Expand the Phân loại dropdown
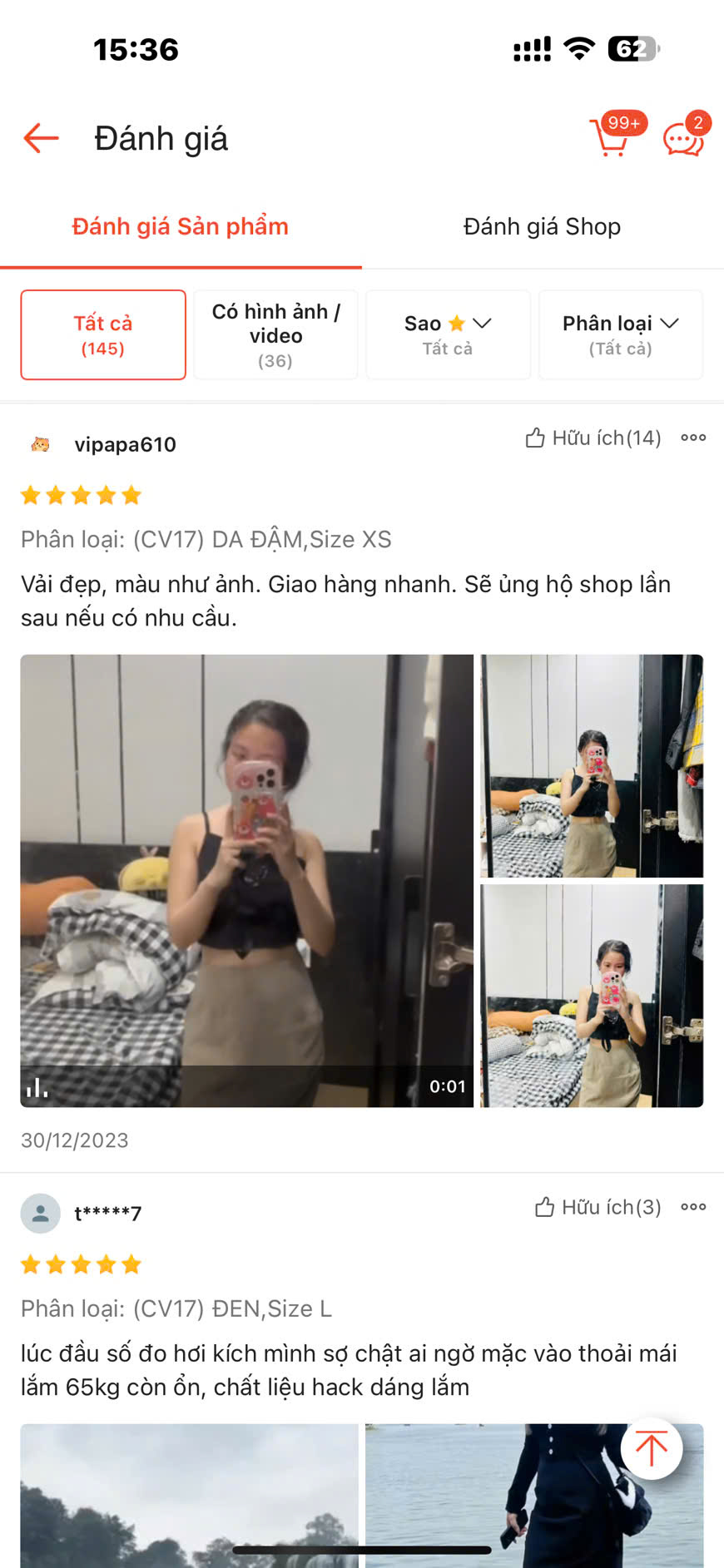This screenshot has width=724, height=1568. click(620, 334)
